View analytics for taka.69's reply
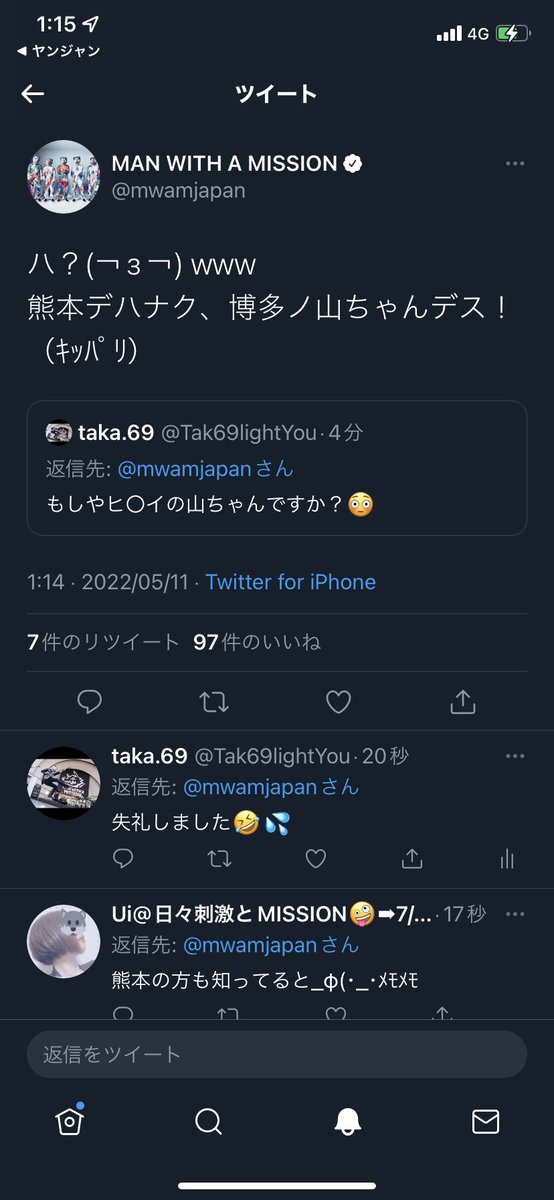554x1200 pixels. [x=506, y=858]
